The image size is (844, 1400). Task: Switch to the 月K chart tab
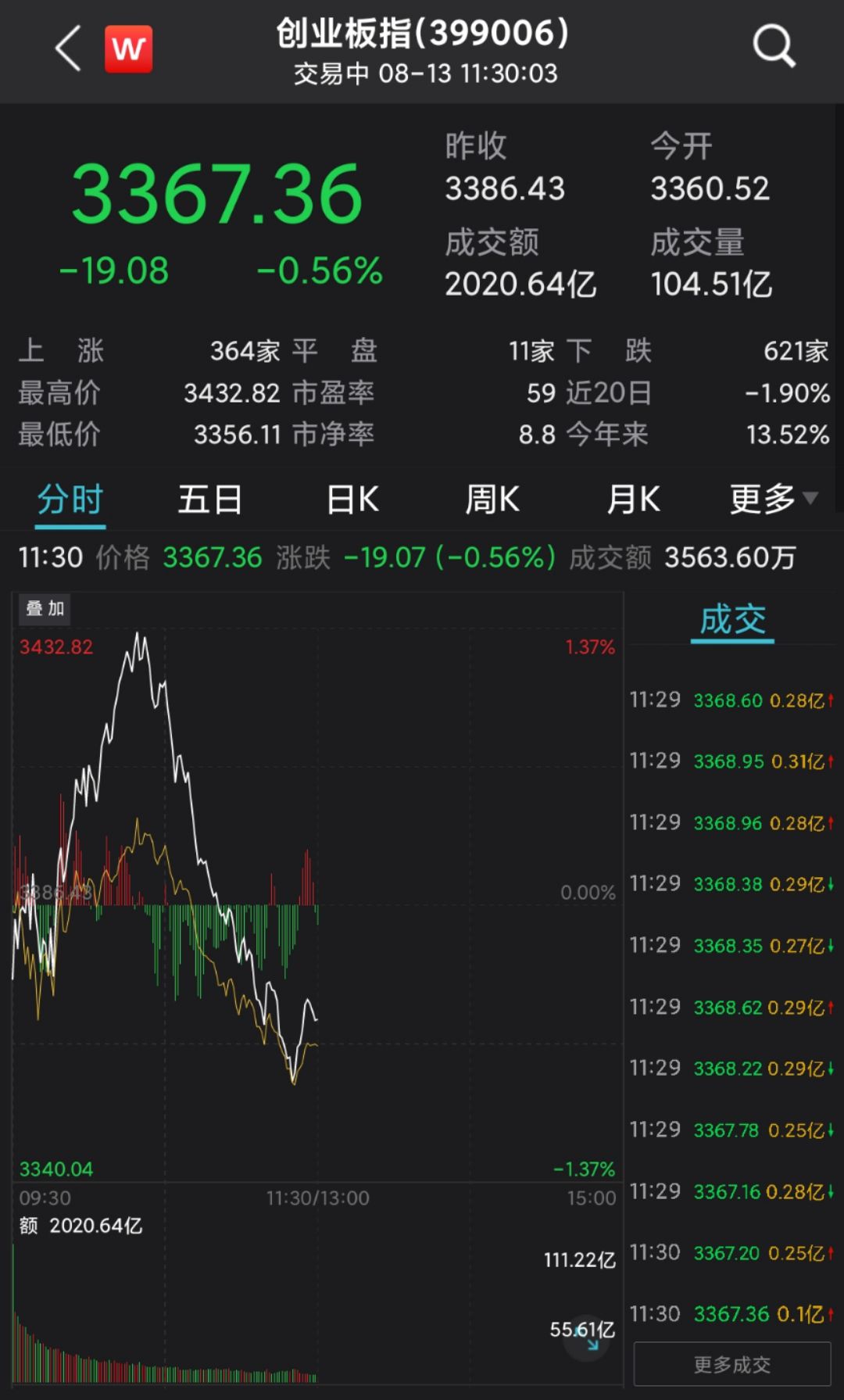click(x=634, y=499)
